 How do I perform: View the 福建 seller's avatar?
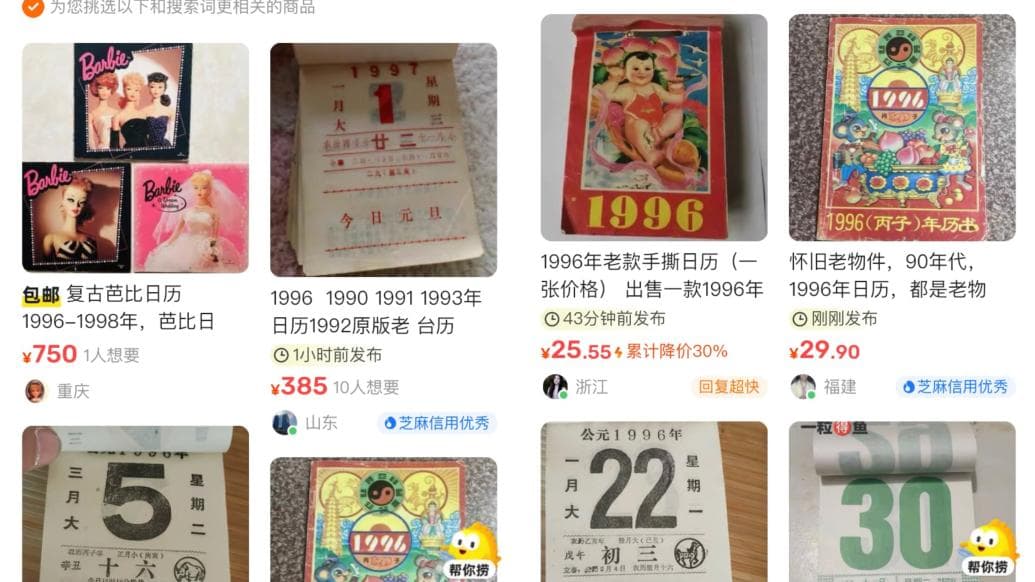[x=802, y=387]
